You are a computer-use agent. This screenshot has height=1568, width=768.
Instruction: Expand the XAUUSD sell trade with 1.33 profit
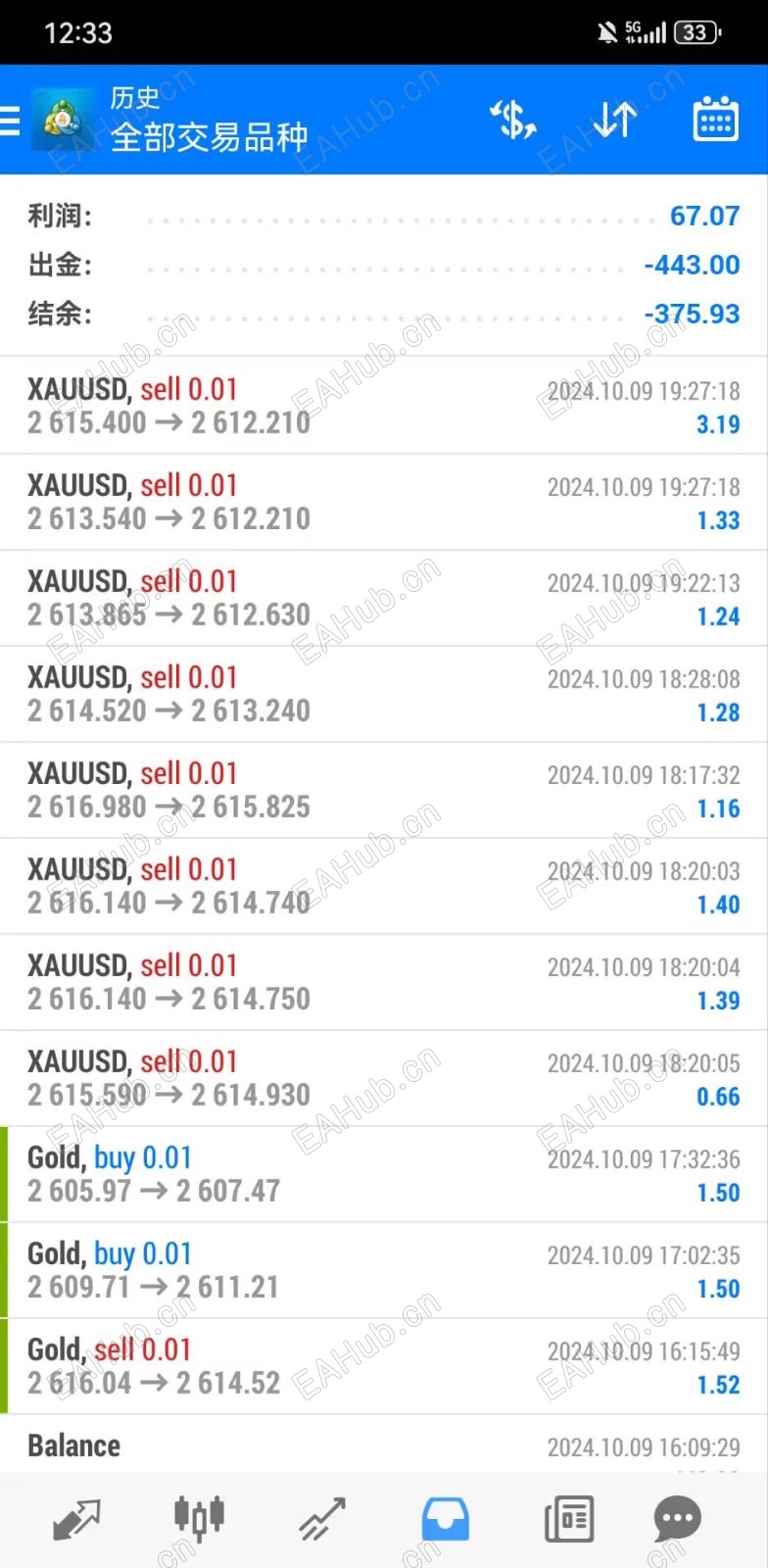pos(384,502)
